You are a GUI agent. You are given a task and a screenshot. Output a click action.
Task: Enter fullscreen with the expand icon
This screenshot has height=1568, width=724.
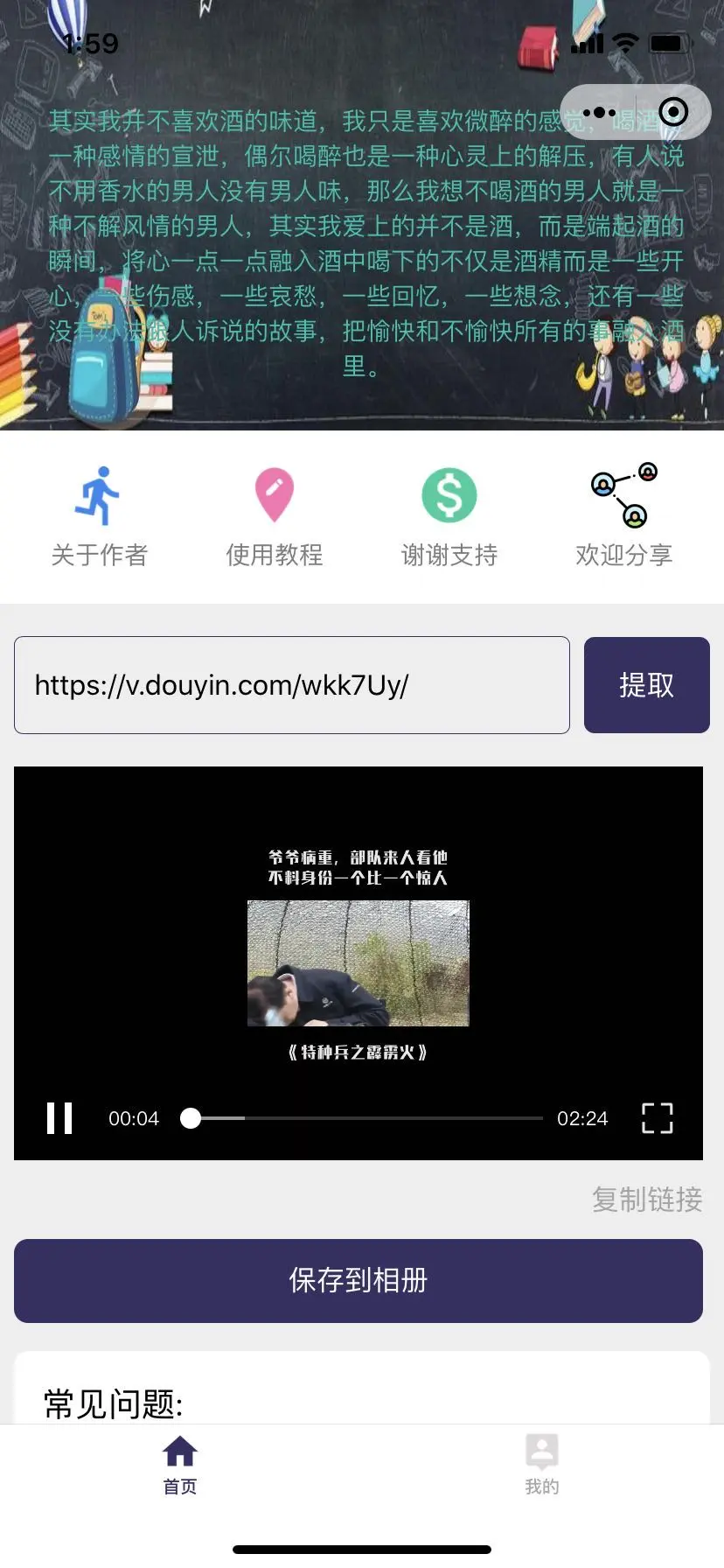[658, 1117]
